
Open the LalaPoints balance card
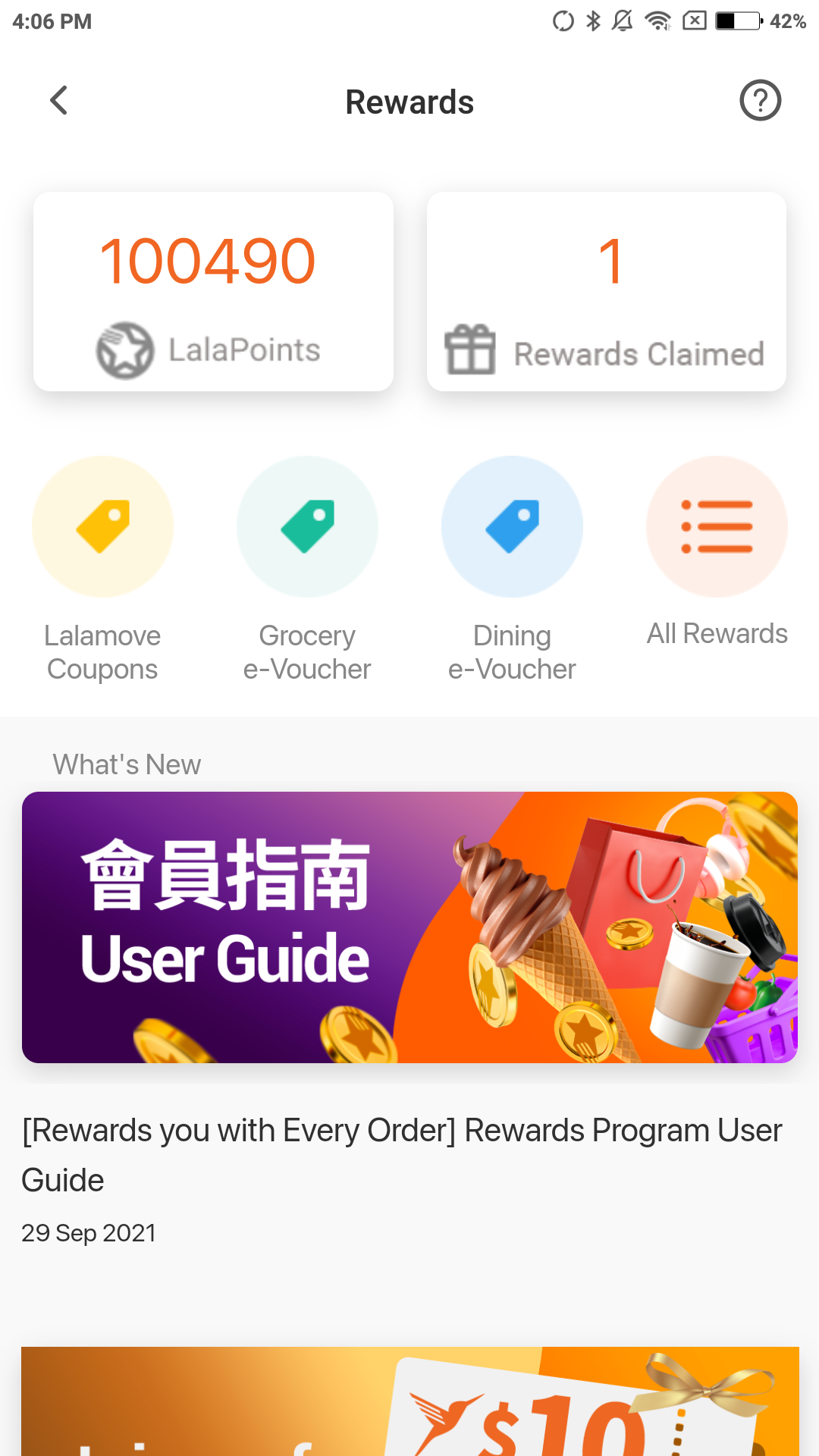(213, 292)
